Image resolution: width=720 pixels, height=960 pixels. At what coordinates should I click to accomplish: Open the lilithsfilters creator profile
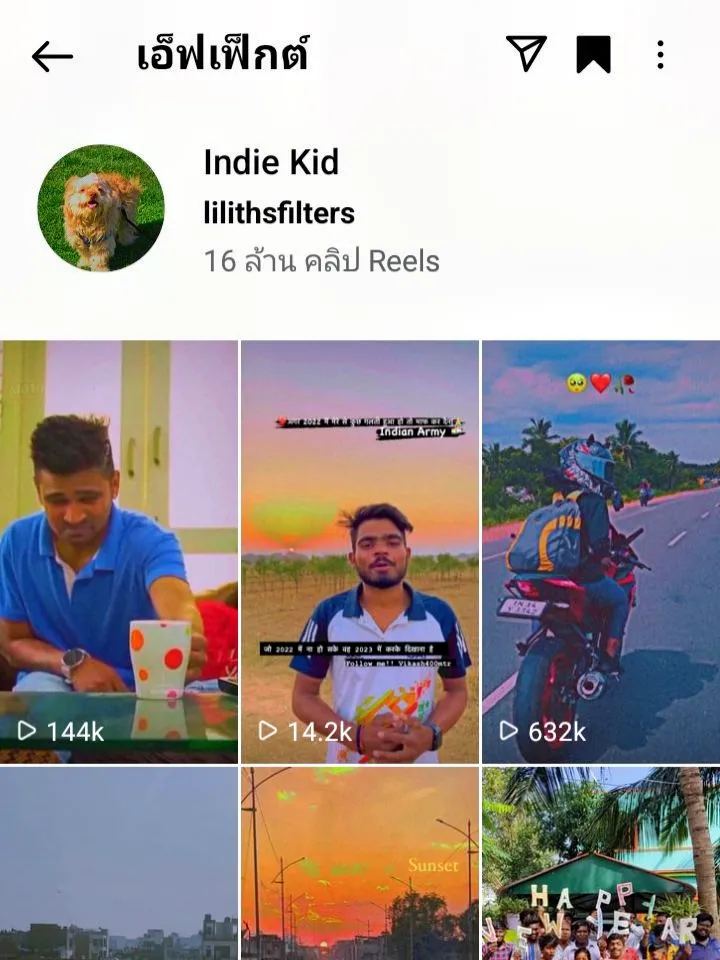pos(279,212)
